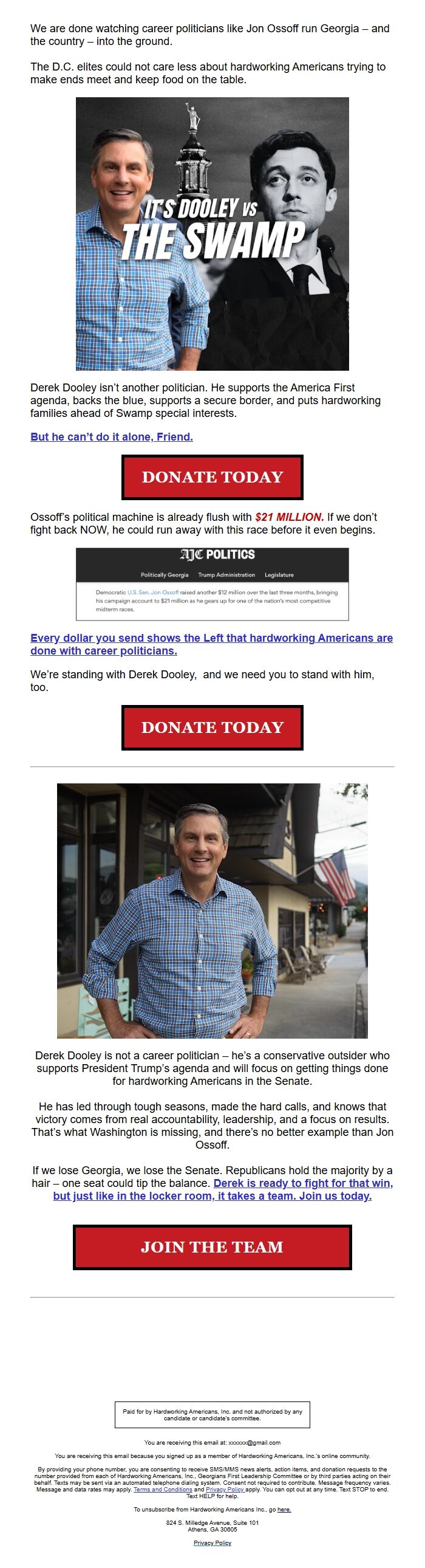Open the Privacy Policy link under the address
The width and height of the screenshot is (425, 1568).
[212, 1542]
